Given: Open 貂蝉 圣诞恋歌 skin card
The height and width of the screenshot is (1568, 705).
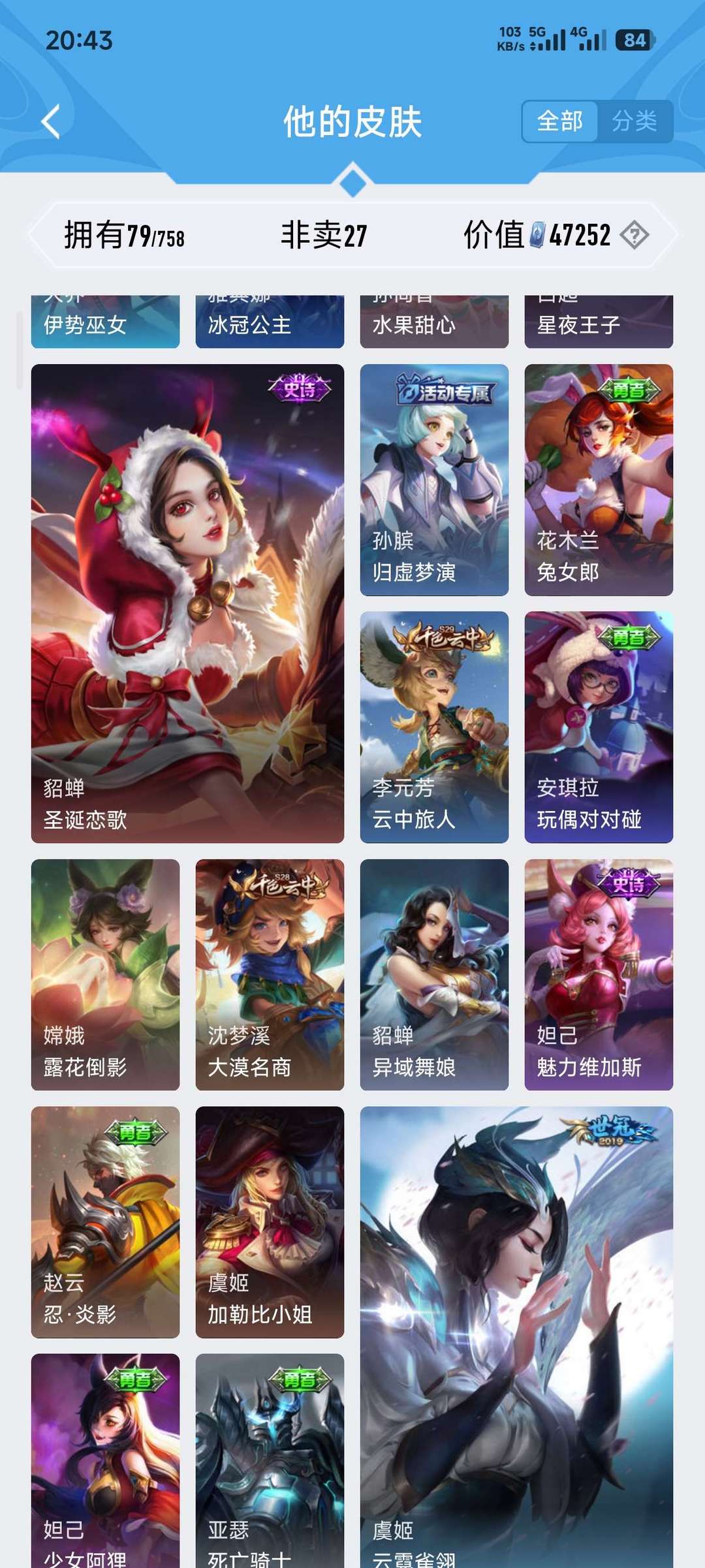Looking at the screenshot, I should [187, 604].
